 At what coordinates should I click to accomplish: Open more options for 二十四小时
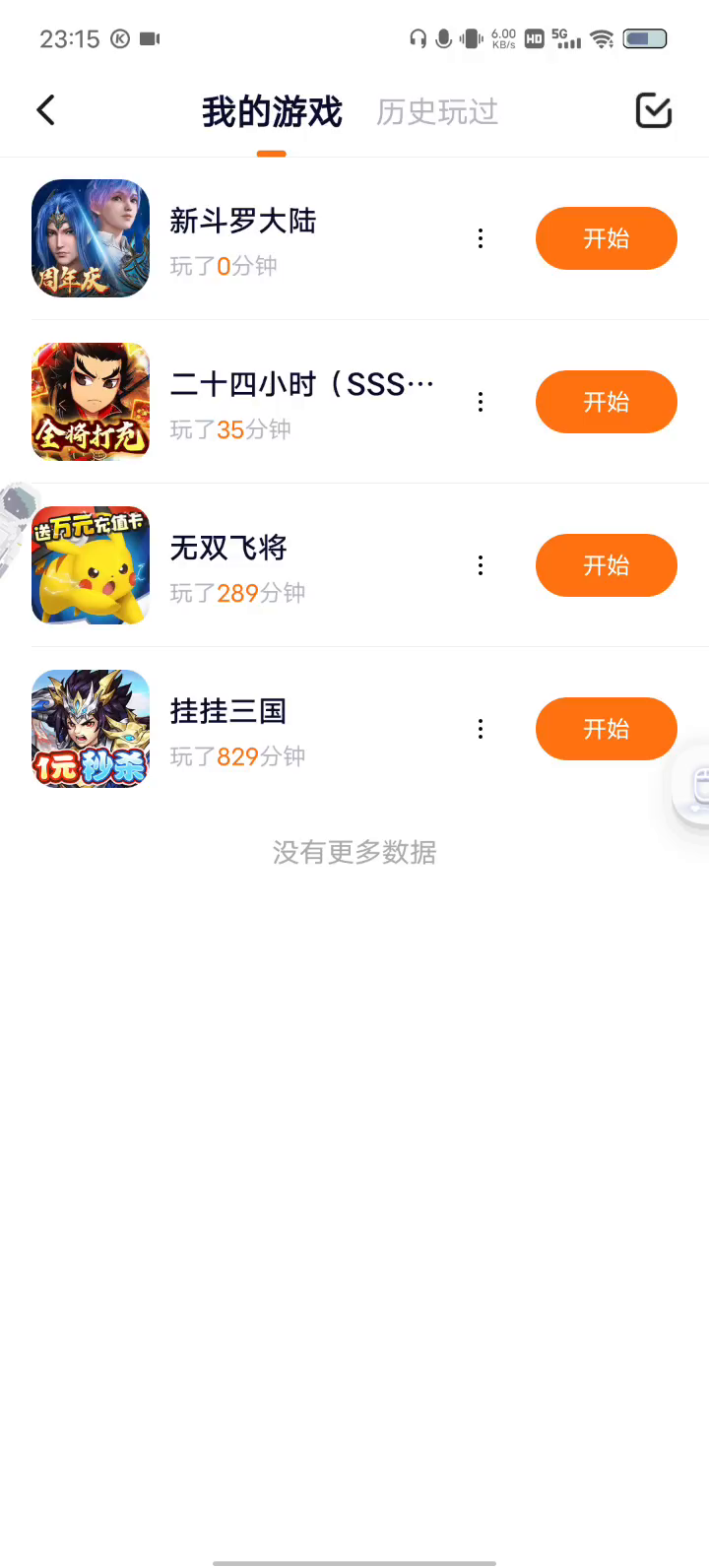(x=481, y=402)
